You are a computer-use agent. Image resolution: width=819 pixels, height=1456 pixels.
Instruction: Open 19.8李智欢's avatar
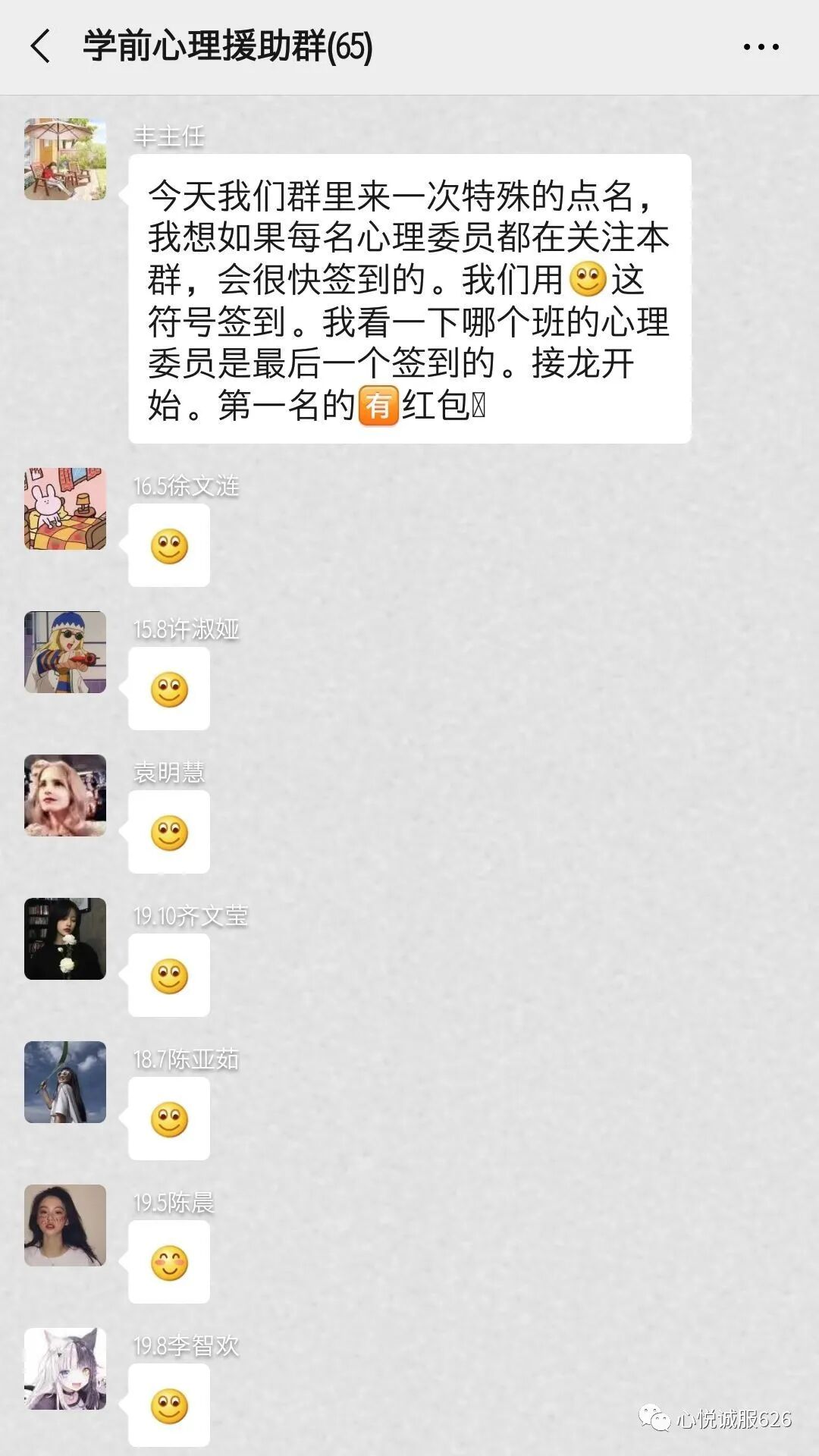[65, 1369]
